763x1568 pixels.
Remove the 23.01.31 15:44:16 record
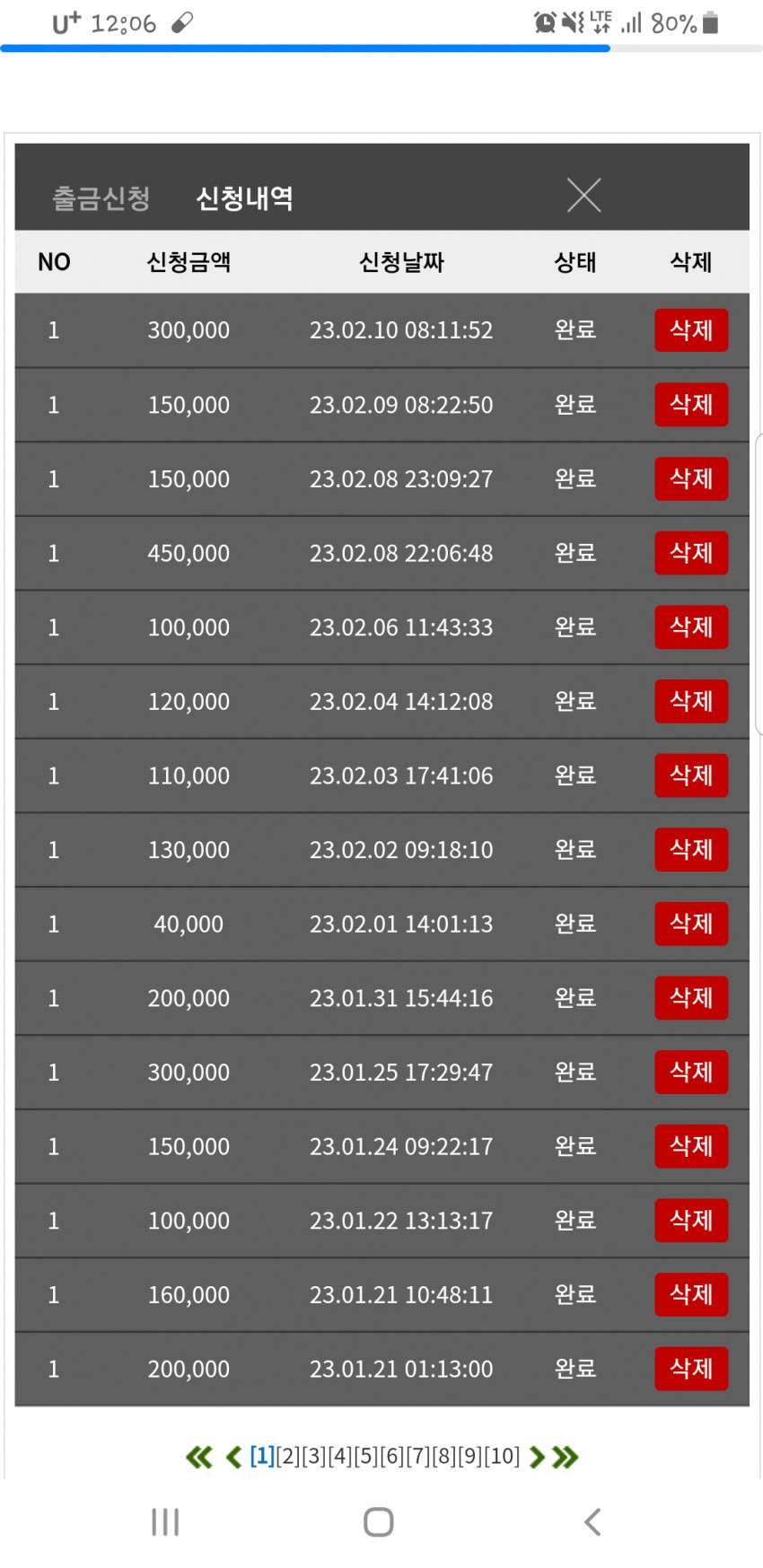tap(691, 998)
